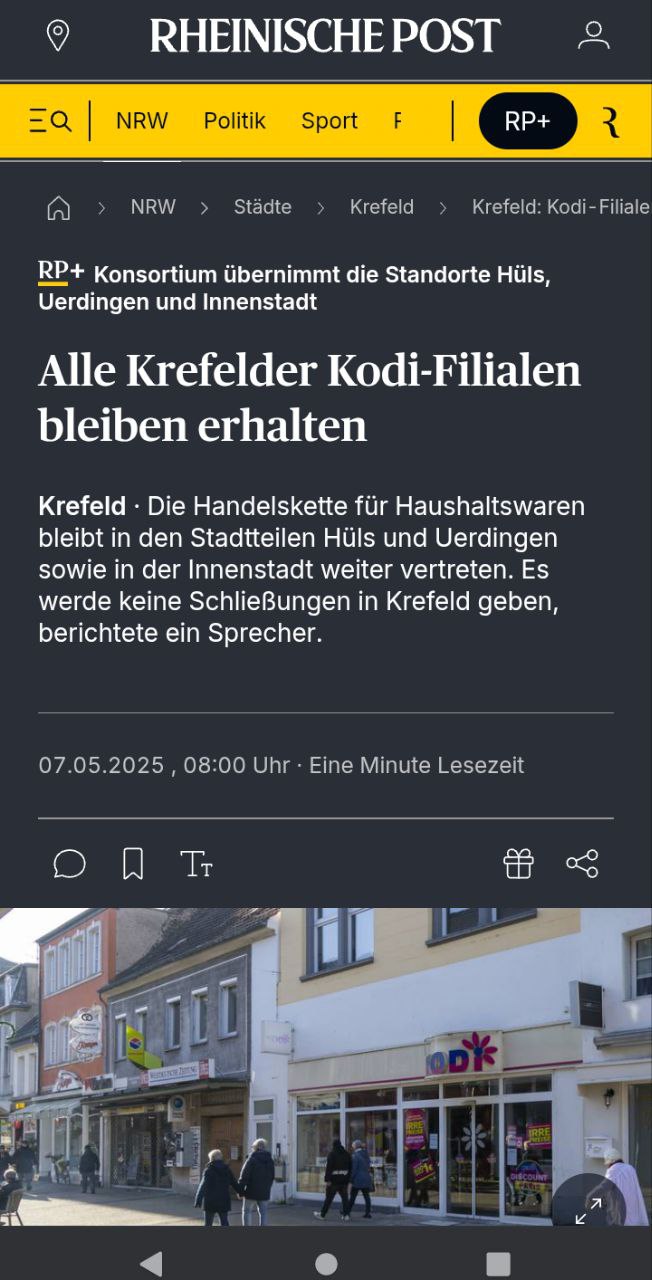
Task: Share this article
Action: click(x=582, y=863)
